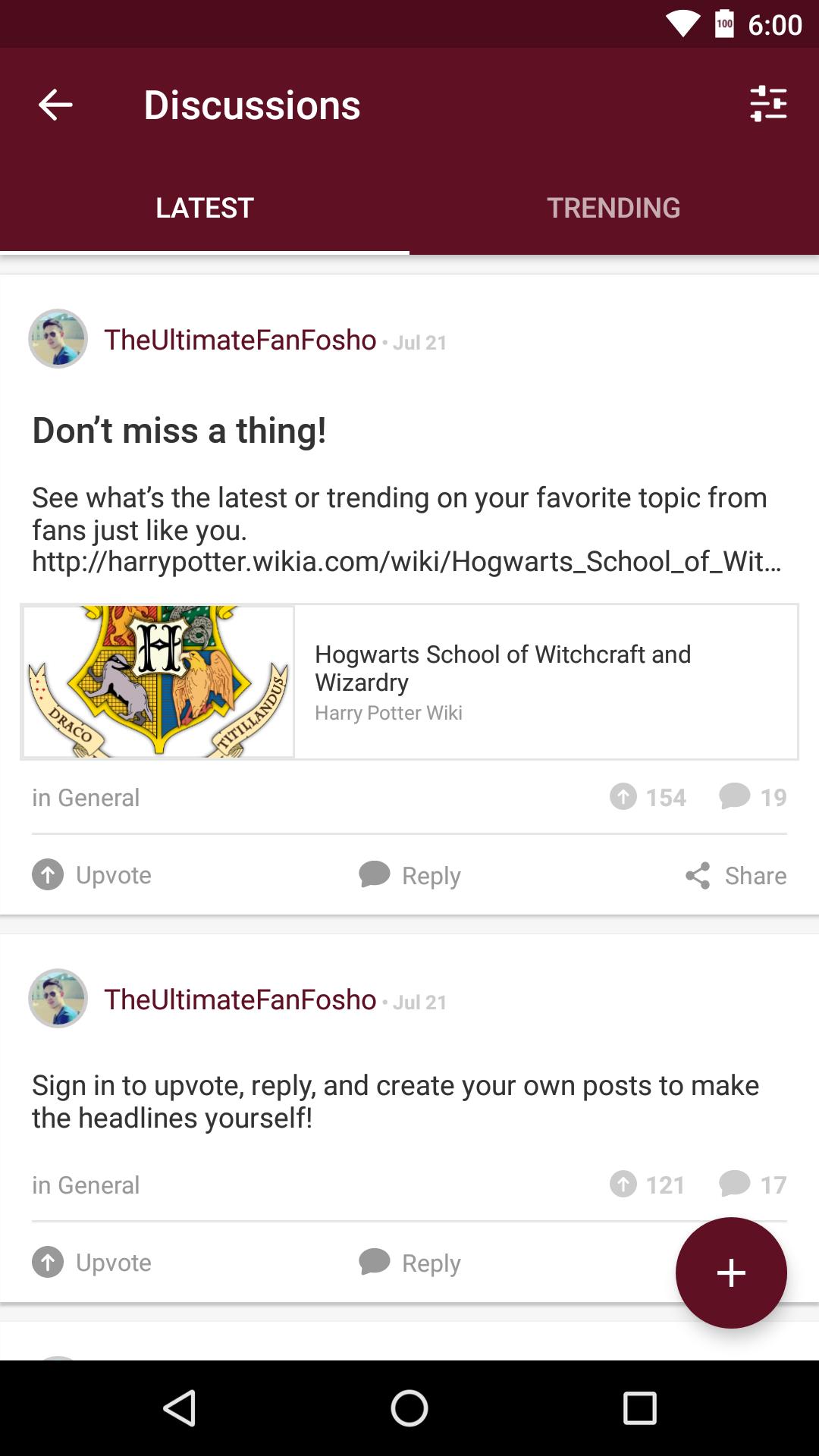The image size is (819, 1456).
Task: Share the "Don't miss a thing!" post
Action: click(736, 875)
